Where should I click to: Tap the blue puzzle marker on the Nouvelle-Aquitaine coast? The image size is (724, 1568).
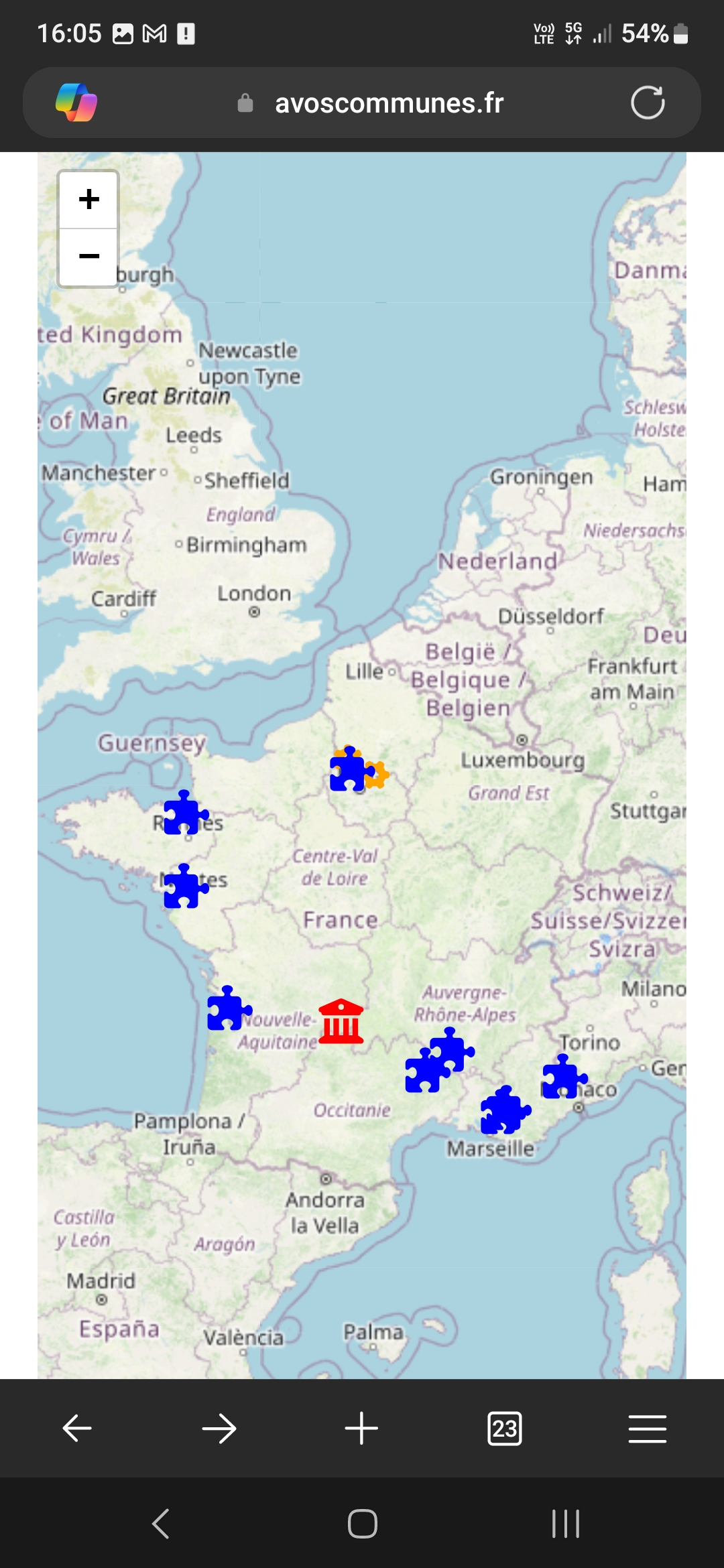coord(228,1008)
